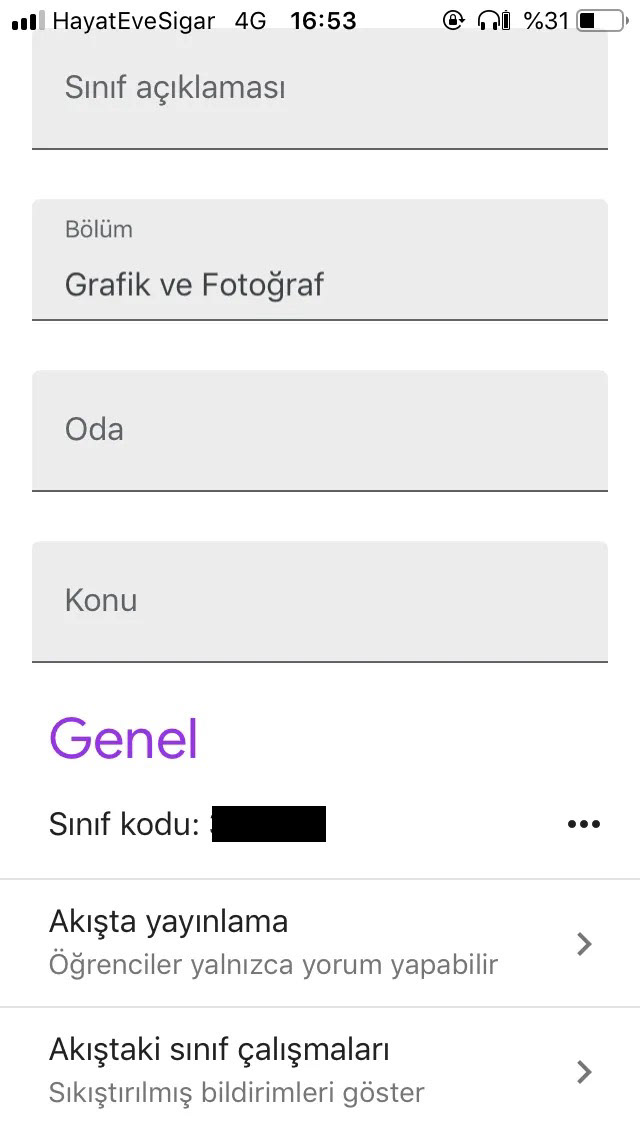The height and width of the screenshot is (1136, 640).
Task: Edit the Bölüm field
Action: pyautogui.click(x=320, y=259)
